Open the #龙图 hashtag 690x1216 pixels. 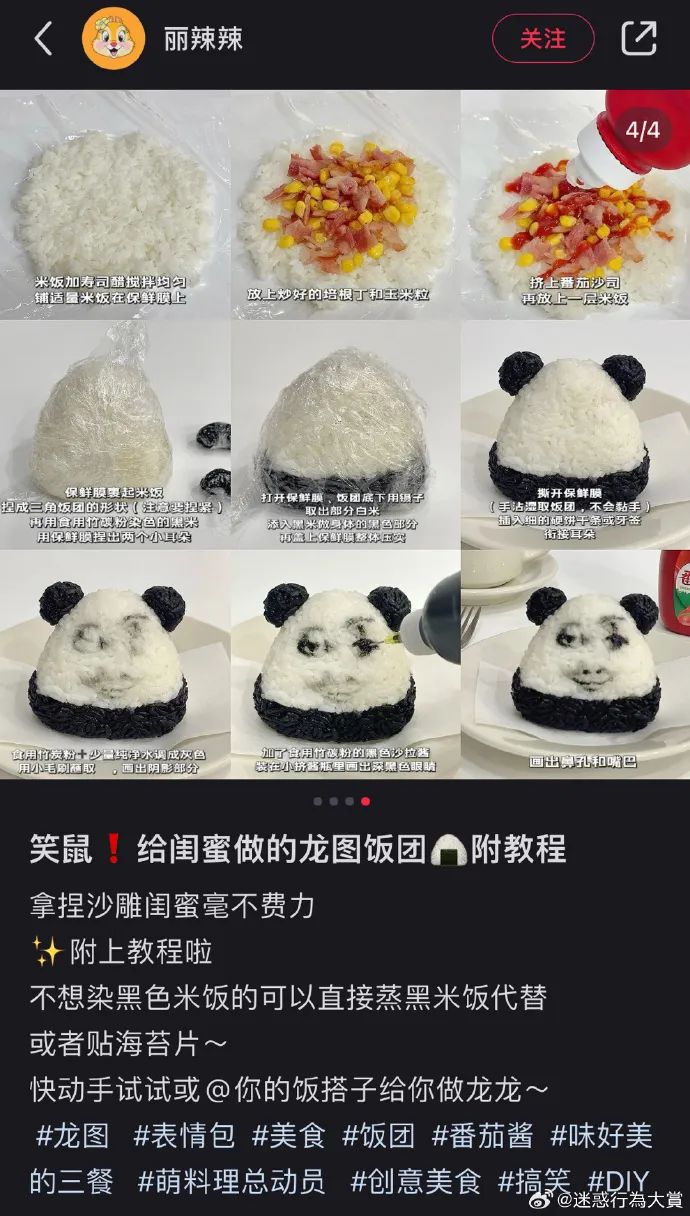(73, 1135)
